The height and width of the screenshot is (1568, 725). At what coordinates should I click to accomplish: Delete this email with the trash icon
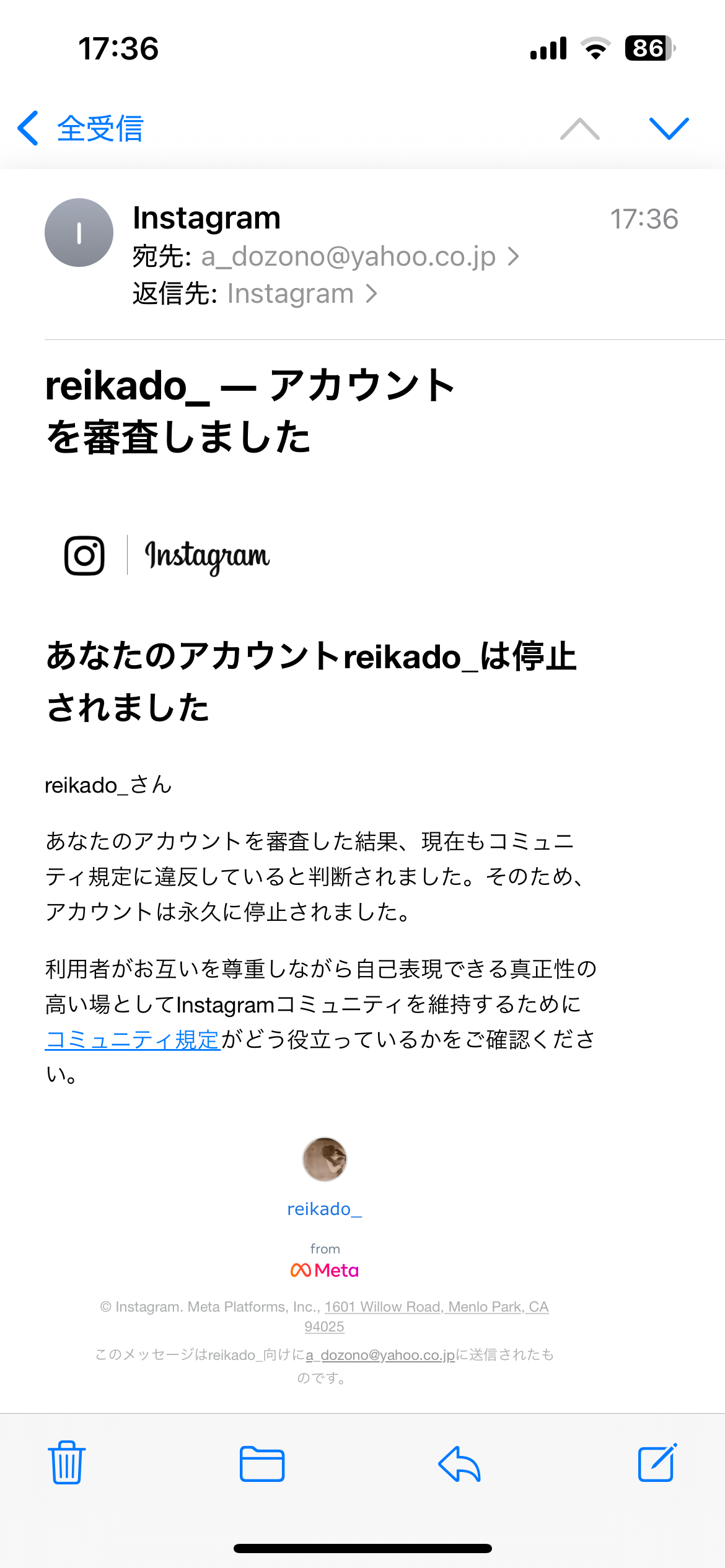click(67, 1463)
